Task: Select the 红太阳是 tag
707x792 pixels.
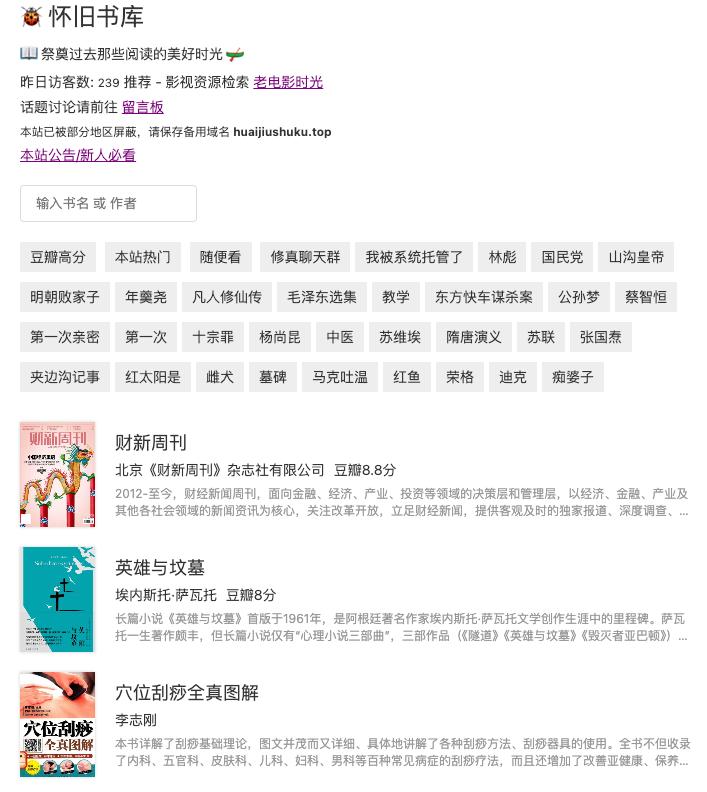Action: coord(153,377)
